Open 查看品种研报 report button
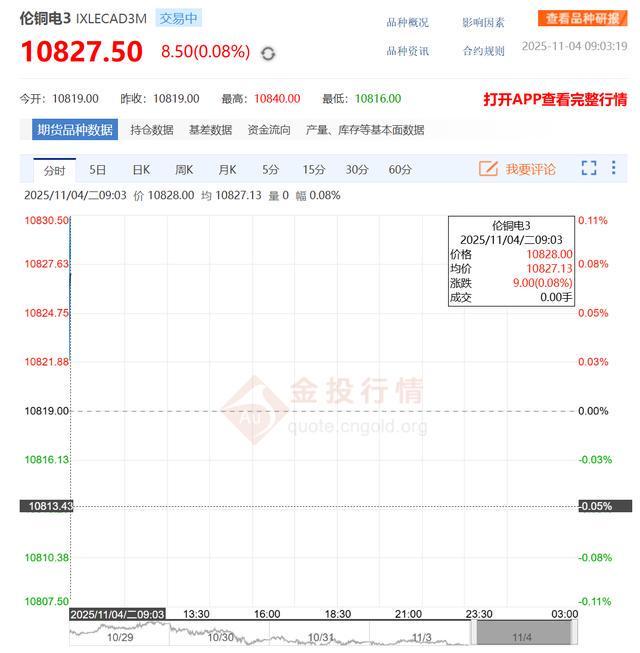640x653 pixels. click(582, 18)
